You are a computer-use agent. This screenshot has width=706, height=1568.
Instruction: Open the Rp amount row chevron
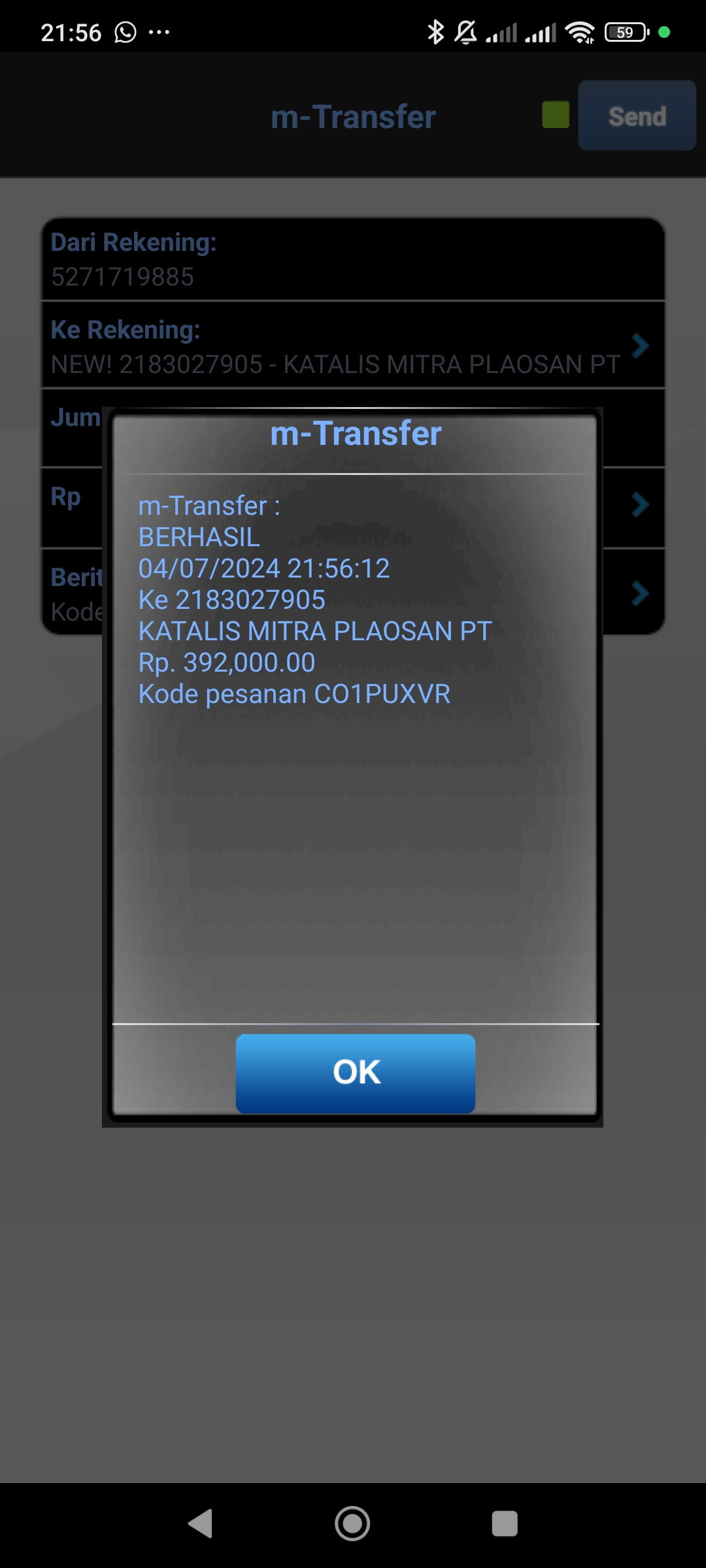(x=640, y=504)
